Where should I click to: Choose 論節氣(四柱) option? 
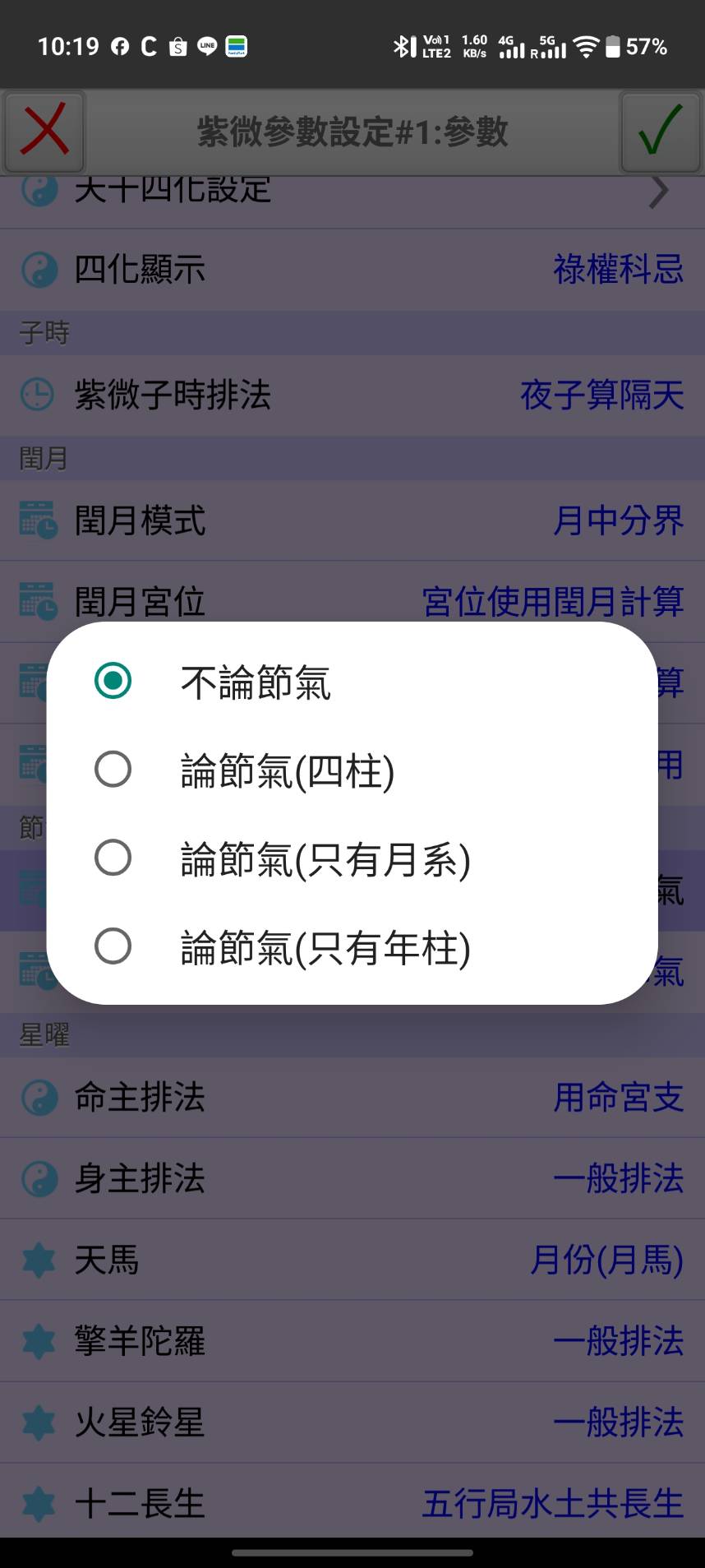tap(287, 770)
